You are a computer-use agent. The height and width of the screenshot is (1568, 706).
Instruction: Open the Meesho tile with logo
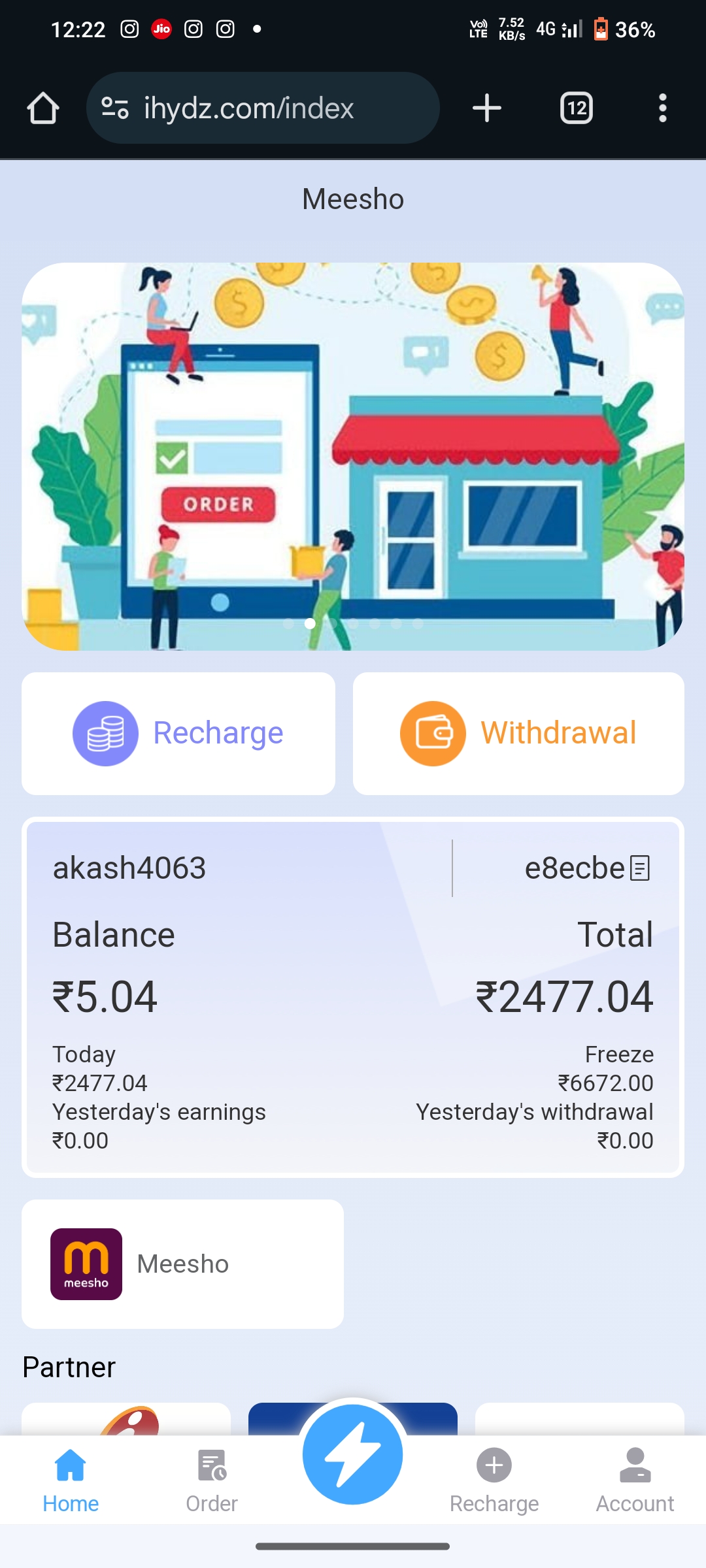click(x=182, y=1264)
